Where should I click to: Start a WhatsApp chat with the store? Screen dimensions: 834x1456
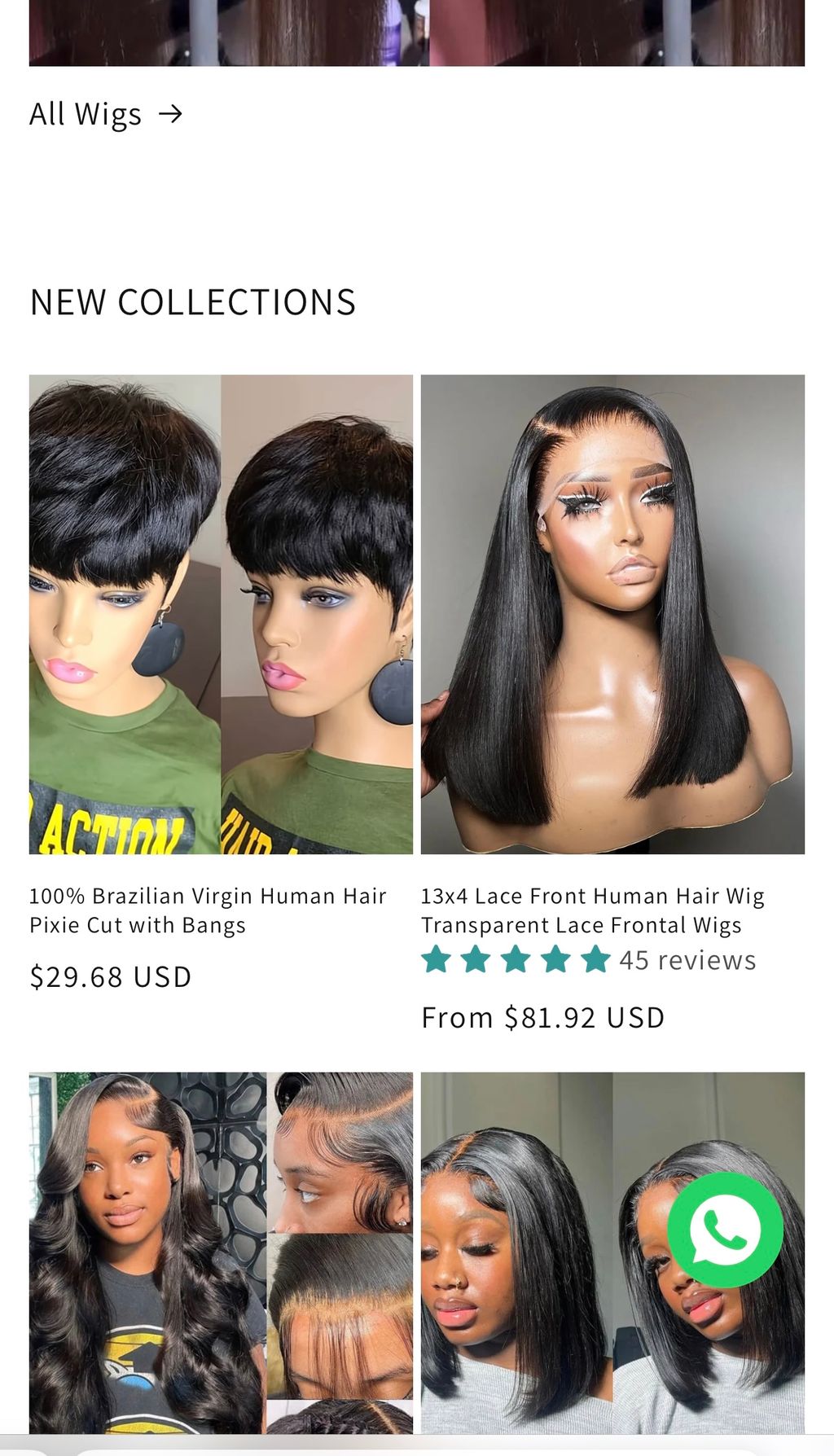[x=725, y=1230]
